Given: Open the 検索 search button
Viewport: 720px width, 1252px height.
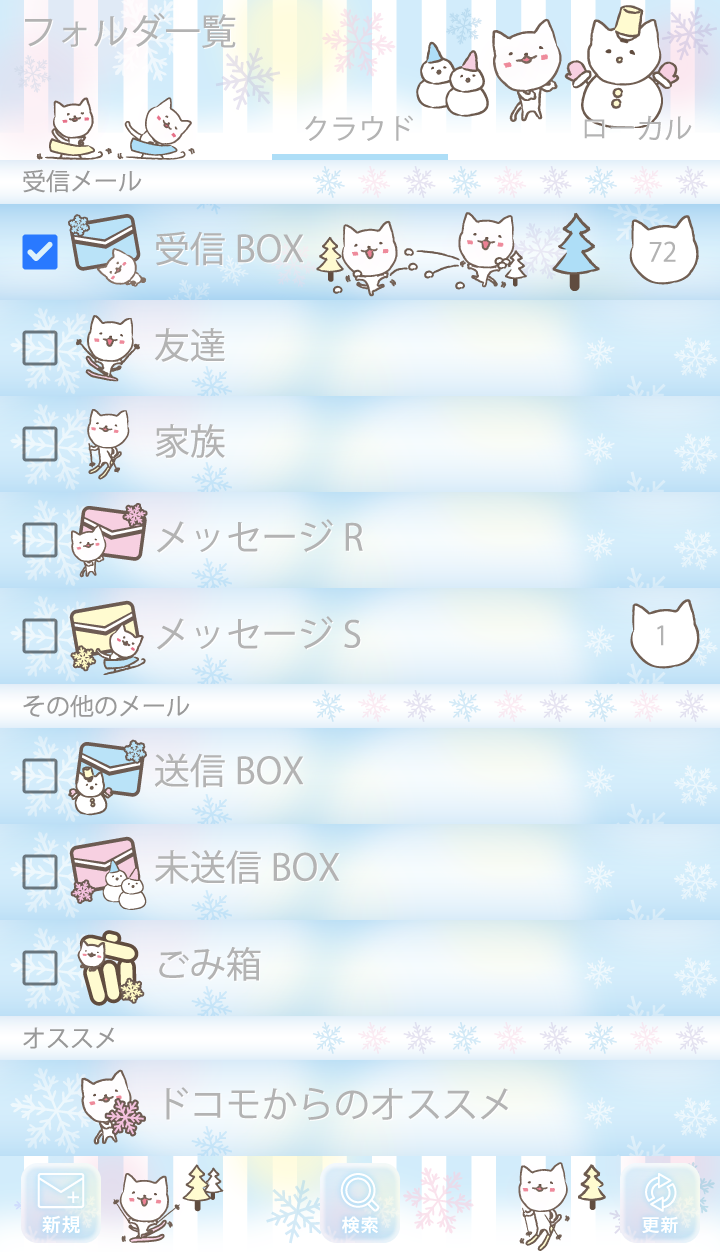Looking at the screenshot, I should [360, 1205].
